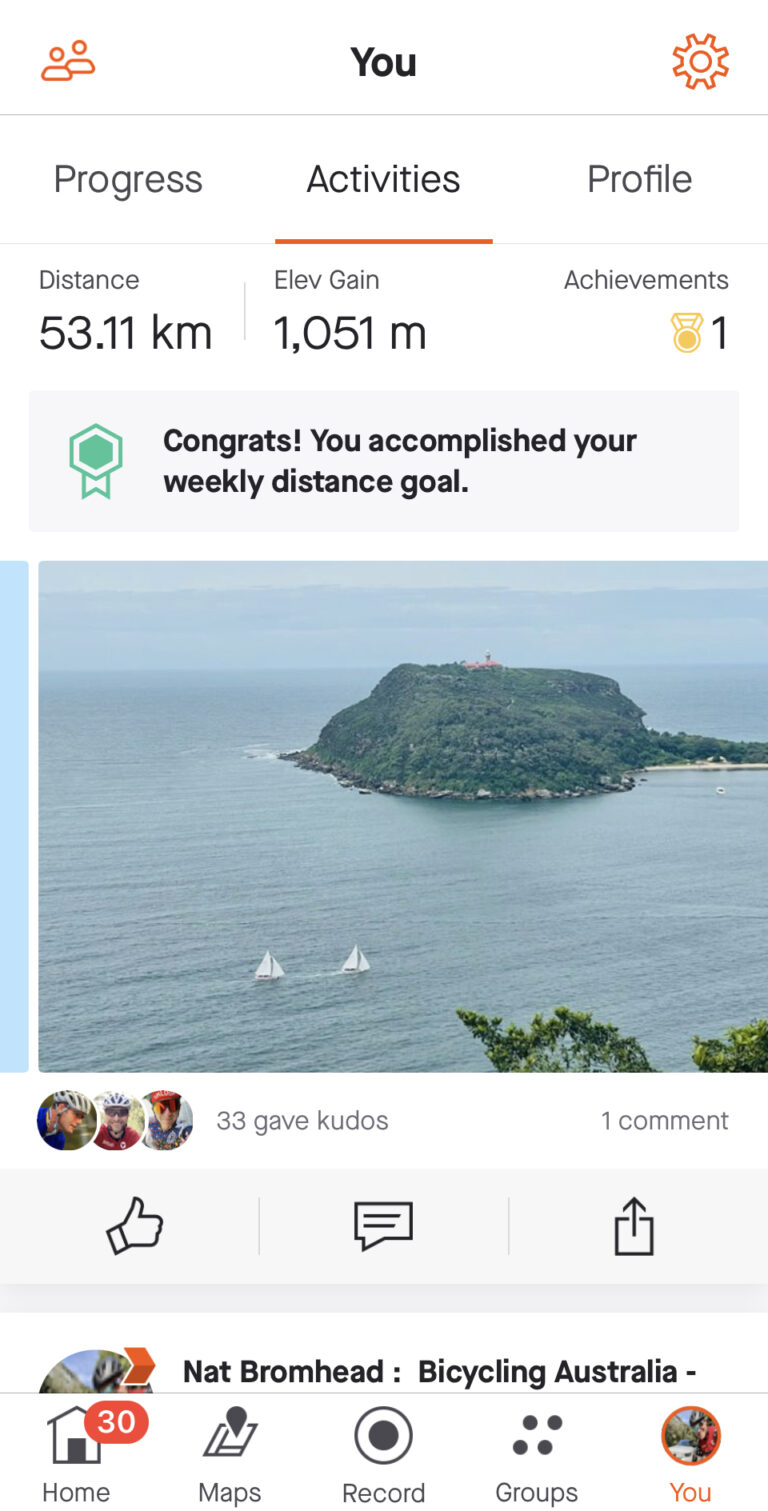Switch to the Groups tab
Screen dimensions: 768x1511
(537, 1455)
